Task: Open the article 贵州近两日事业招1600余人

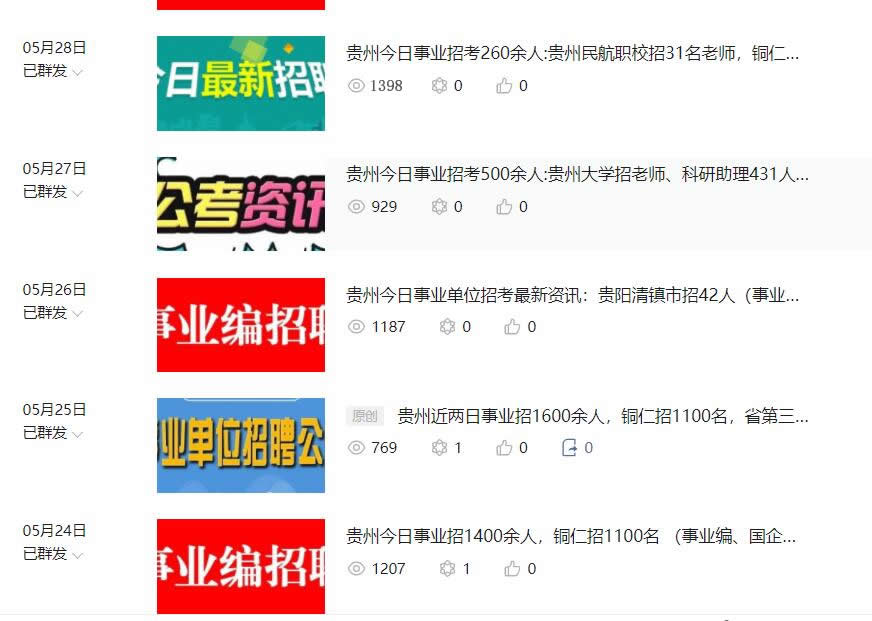Action: pyautogui.click(x=602, y=417)
